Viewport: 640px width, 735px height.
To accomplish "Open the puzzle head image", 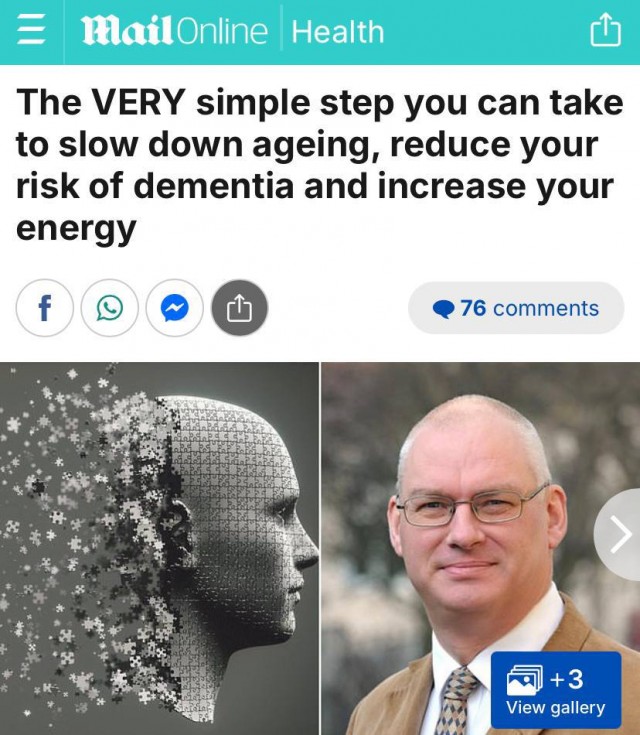I will click(x=160, y=548).
